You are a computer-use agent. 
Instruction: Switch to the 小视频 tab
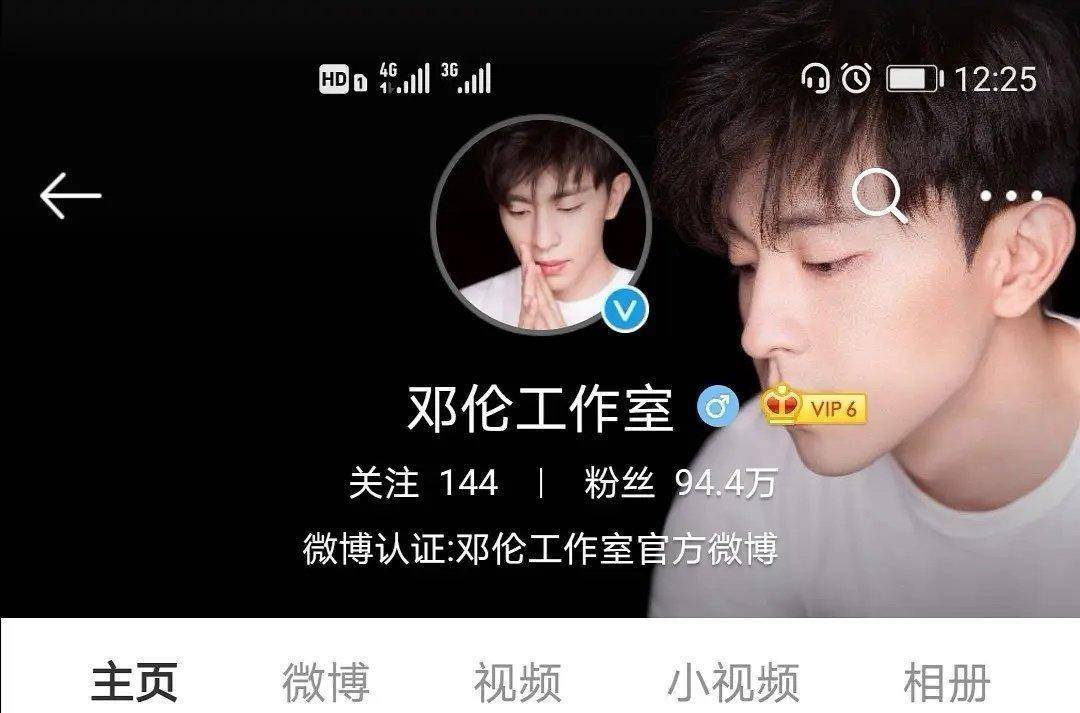[733, 681]
